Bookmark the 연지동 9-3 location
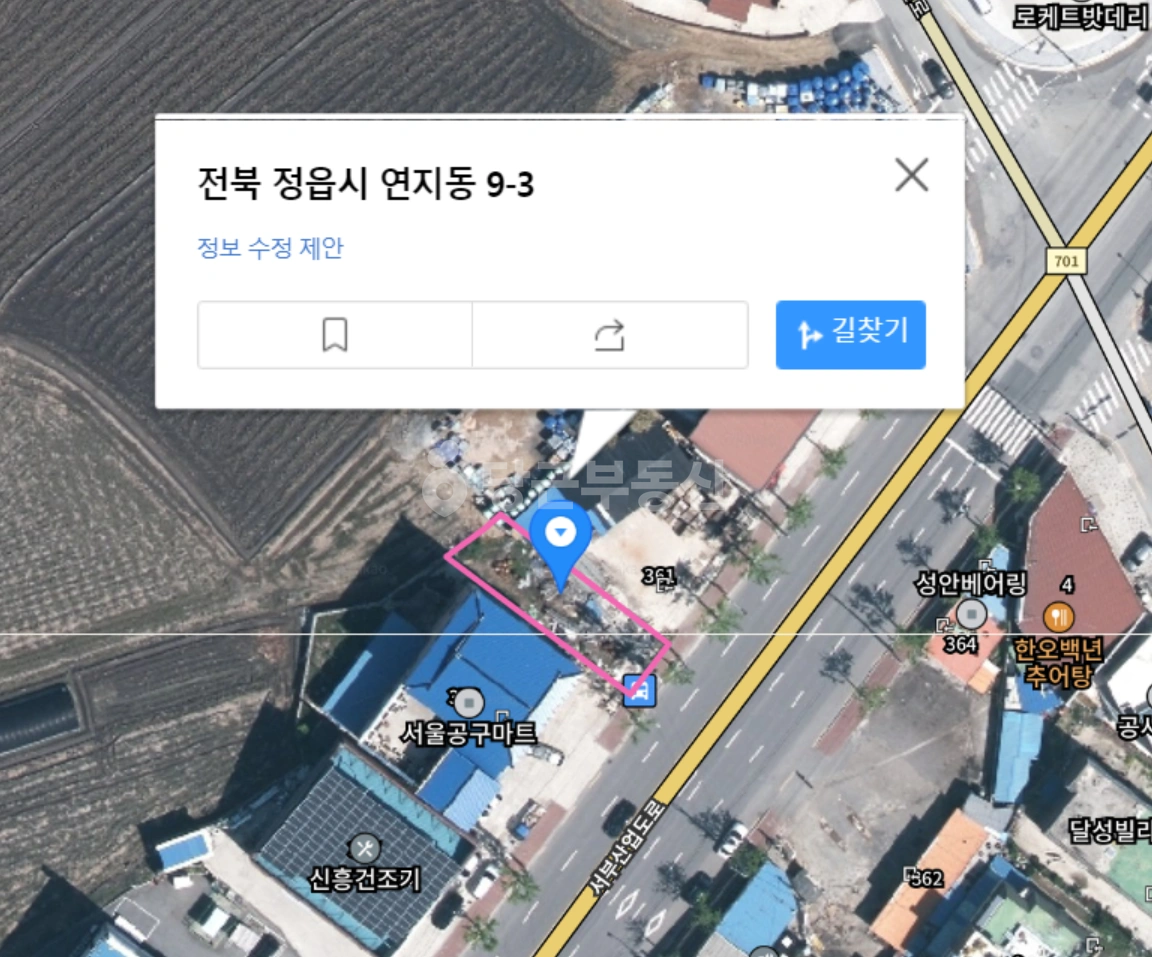The image size is (1152, 957). pos(335,335)
